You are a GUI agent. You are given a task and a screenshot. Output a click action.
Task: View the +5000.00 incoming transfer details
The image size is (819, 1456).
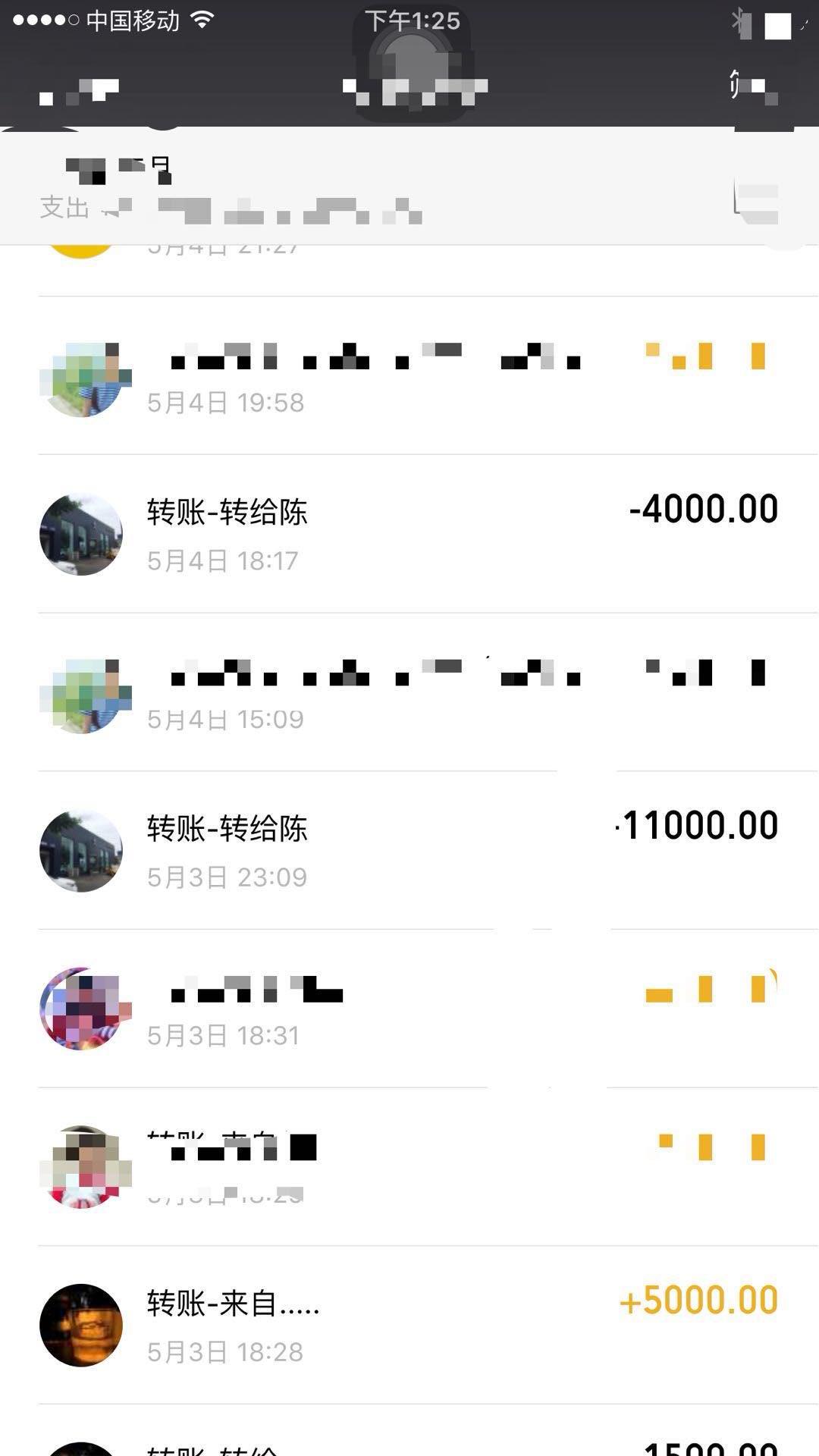pyautogui.click(x=409, y=1324)
